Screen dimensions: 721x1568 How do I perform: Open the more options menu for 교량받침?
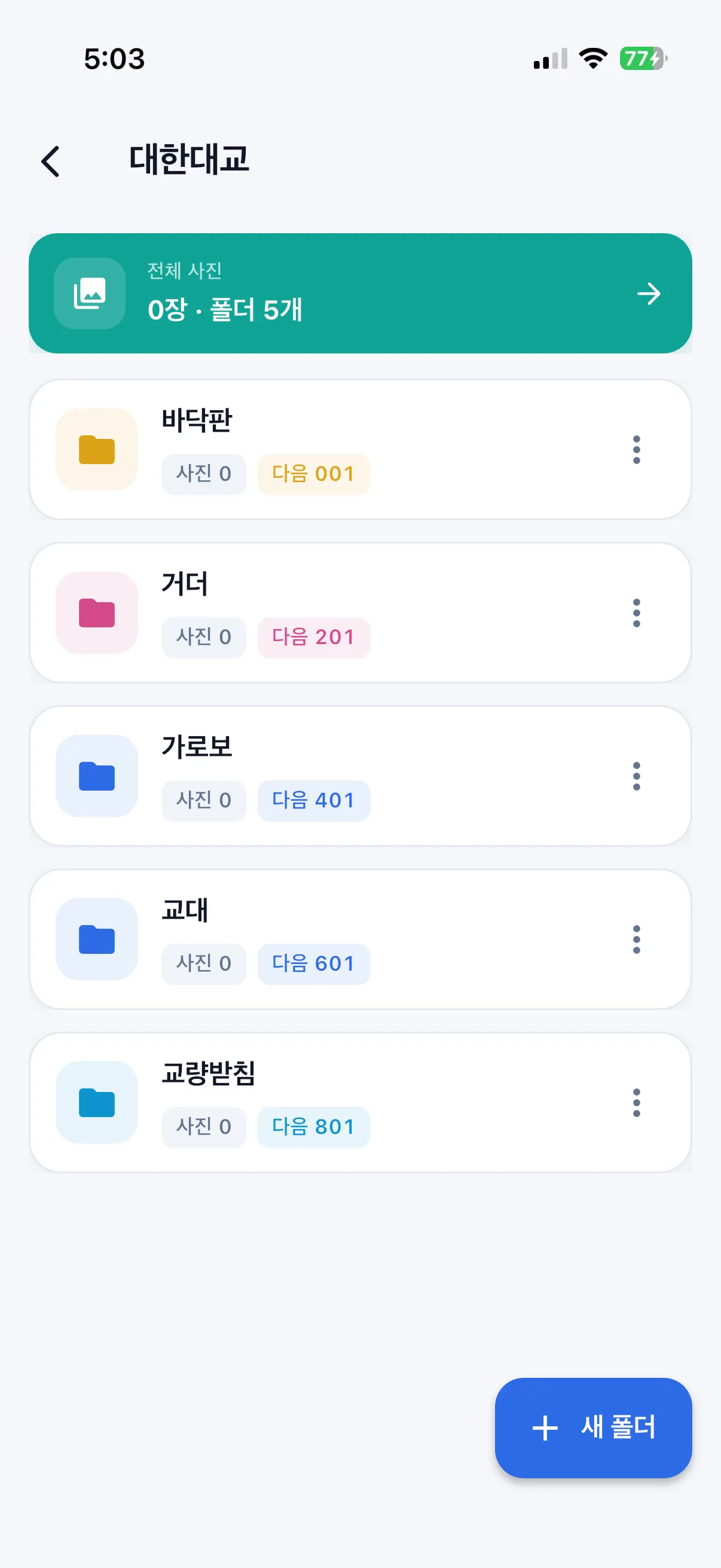pos(637,1102)
